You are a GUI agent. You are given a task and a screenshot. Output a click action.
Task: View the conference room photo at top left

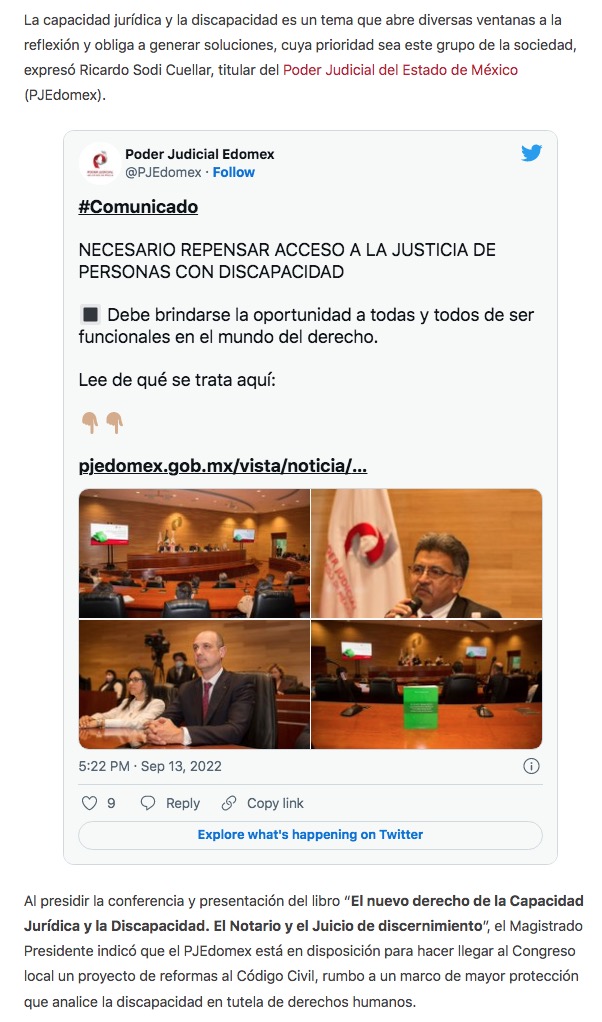click(194, 553)
